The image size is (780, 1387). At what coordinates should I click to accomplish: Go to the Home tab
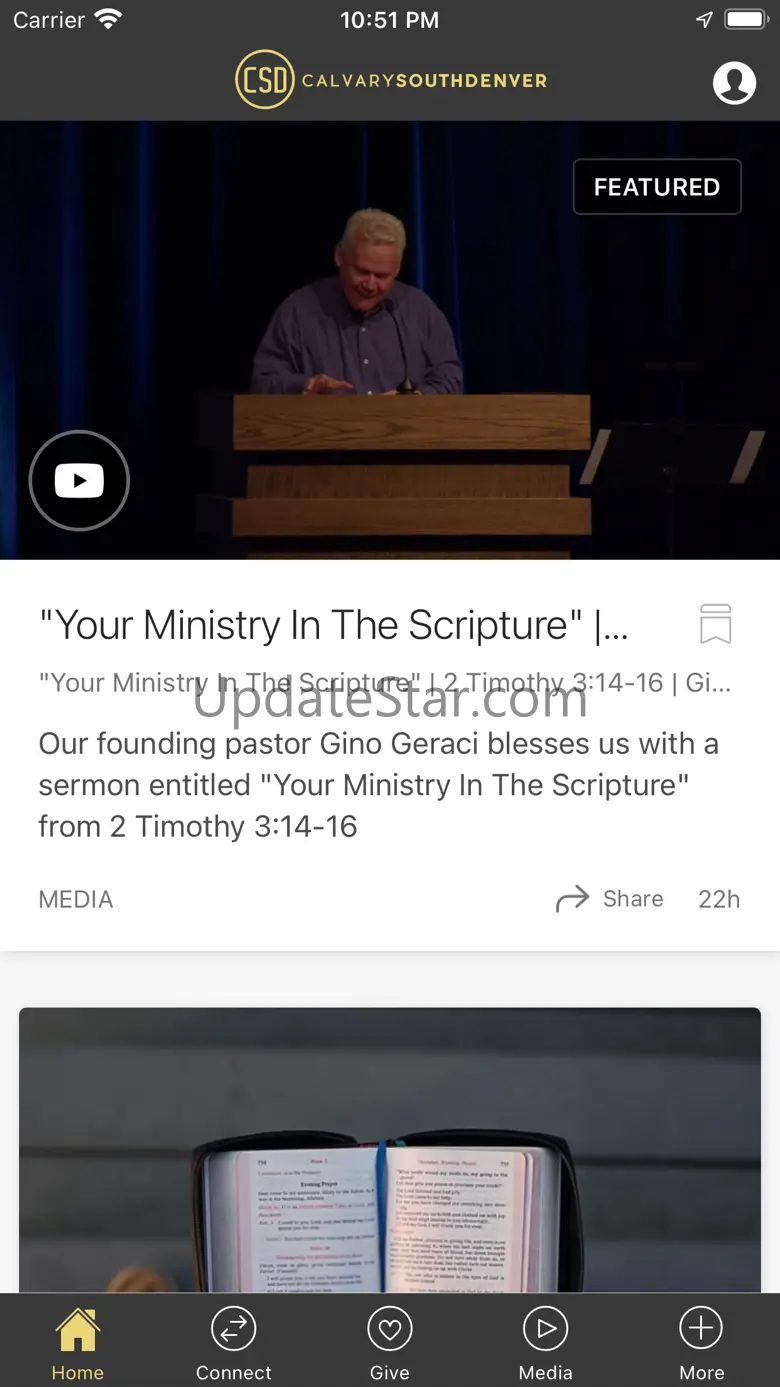click(78, 1344)
